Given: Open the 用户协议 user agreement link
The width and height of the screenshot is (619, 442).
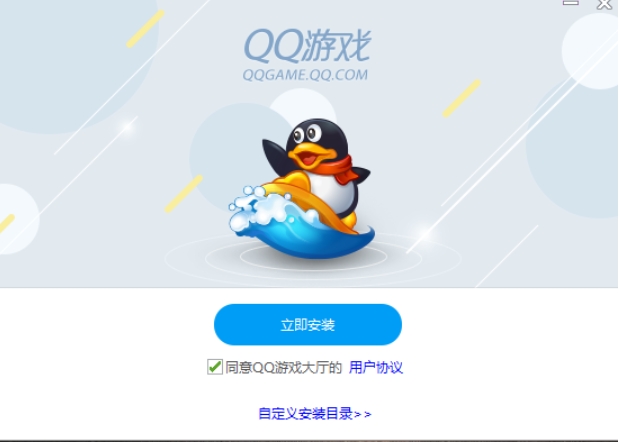Looking at the screenshot, I should click(x=376, y=367).
